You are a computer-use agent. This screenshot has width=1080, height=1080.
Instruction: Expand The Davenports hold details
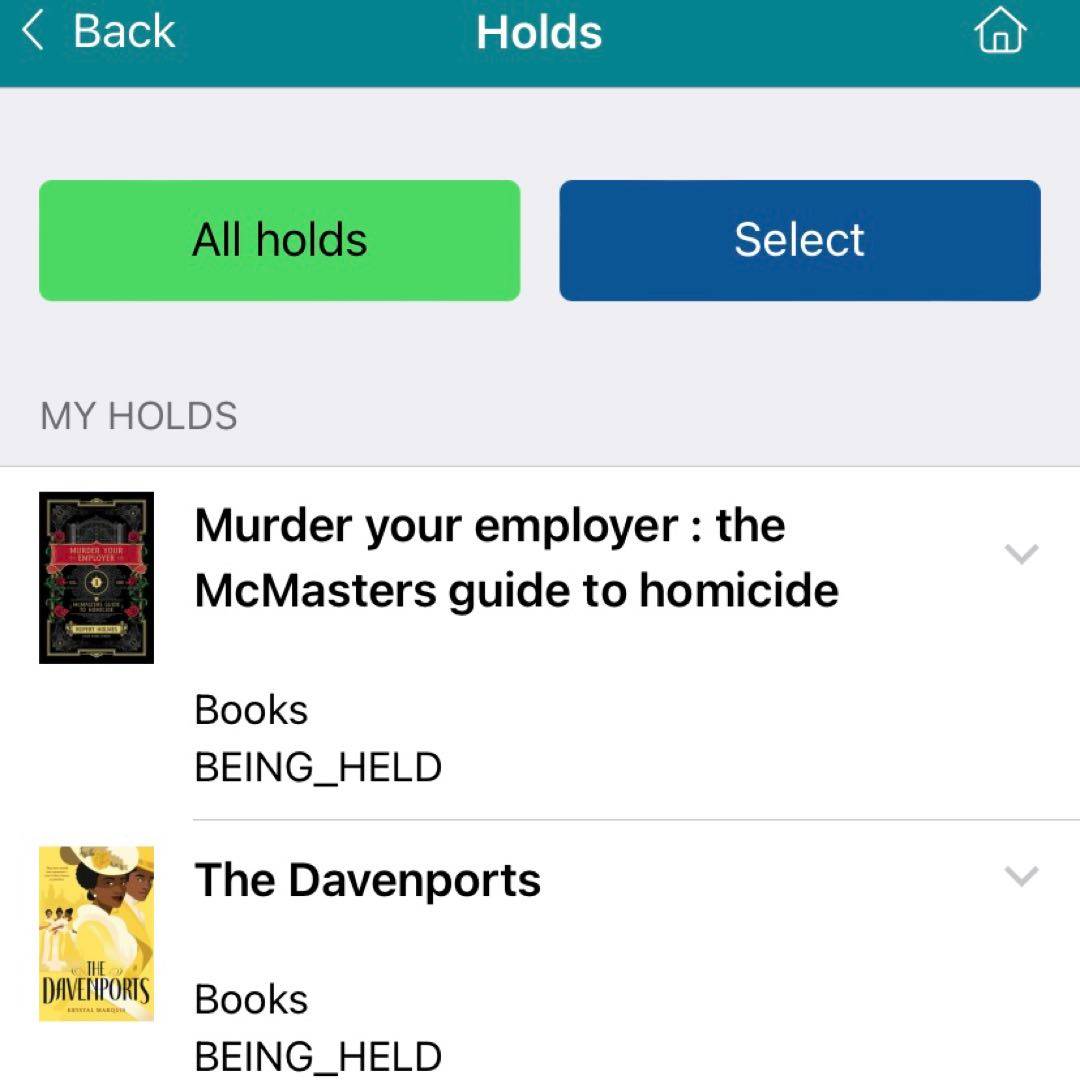1021,877
